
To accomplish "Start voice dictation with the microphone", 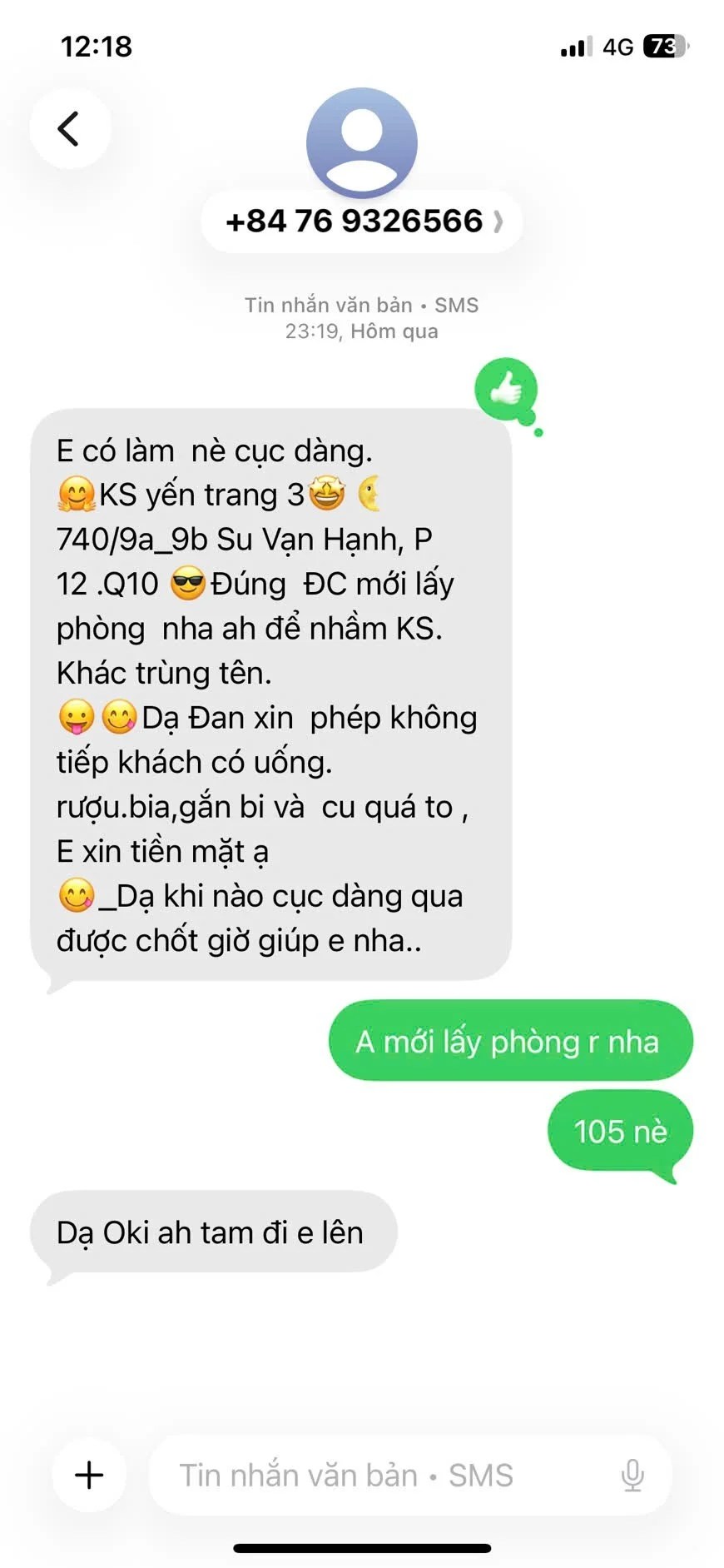I will coord(632,1475).
